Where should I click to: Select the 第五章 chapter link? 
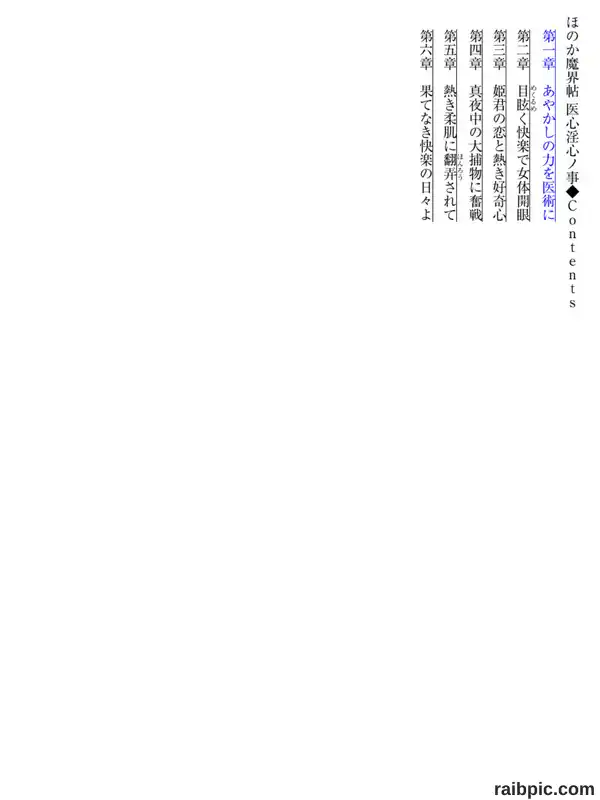coord(450,125)
